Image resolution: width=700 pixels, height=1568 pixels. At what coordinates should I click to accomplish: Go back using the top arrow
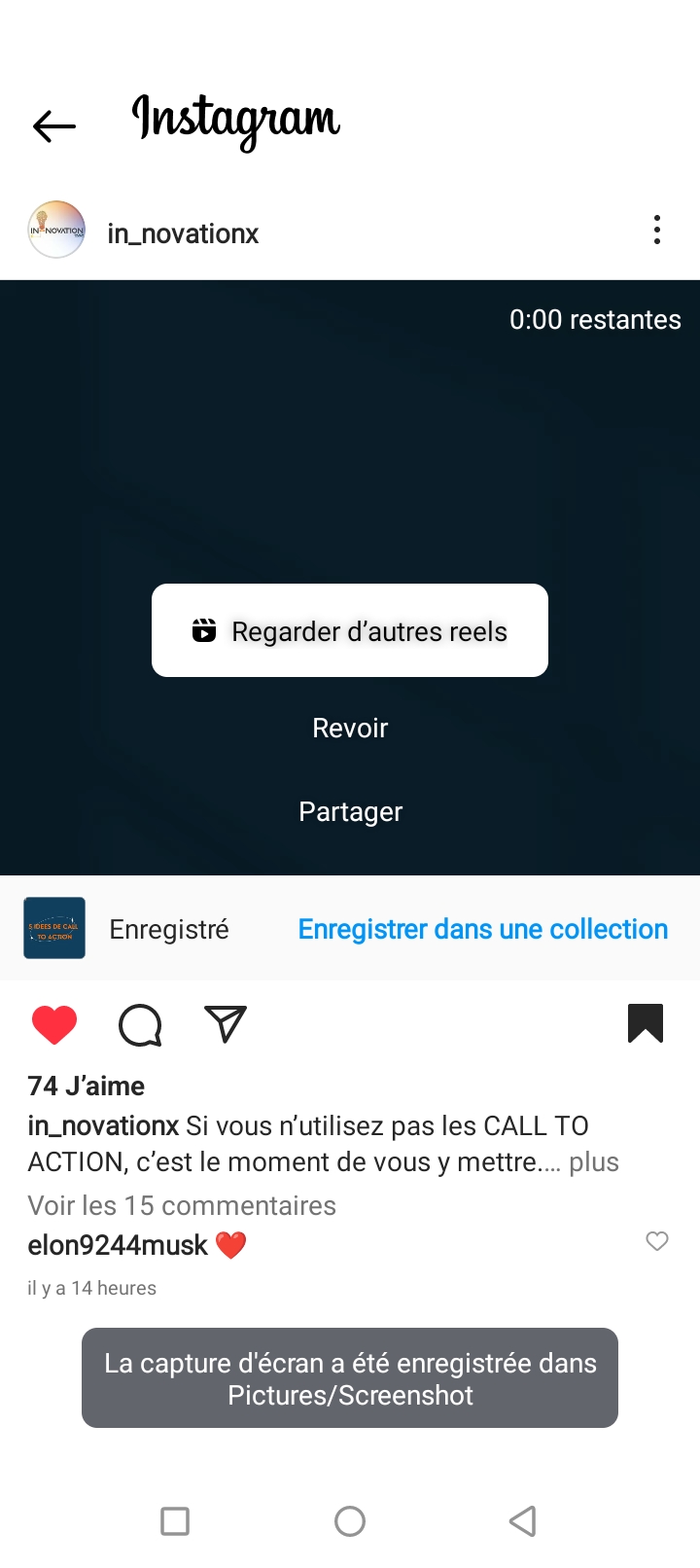click(x=54, y=125)
